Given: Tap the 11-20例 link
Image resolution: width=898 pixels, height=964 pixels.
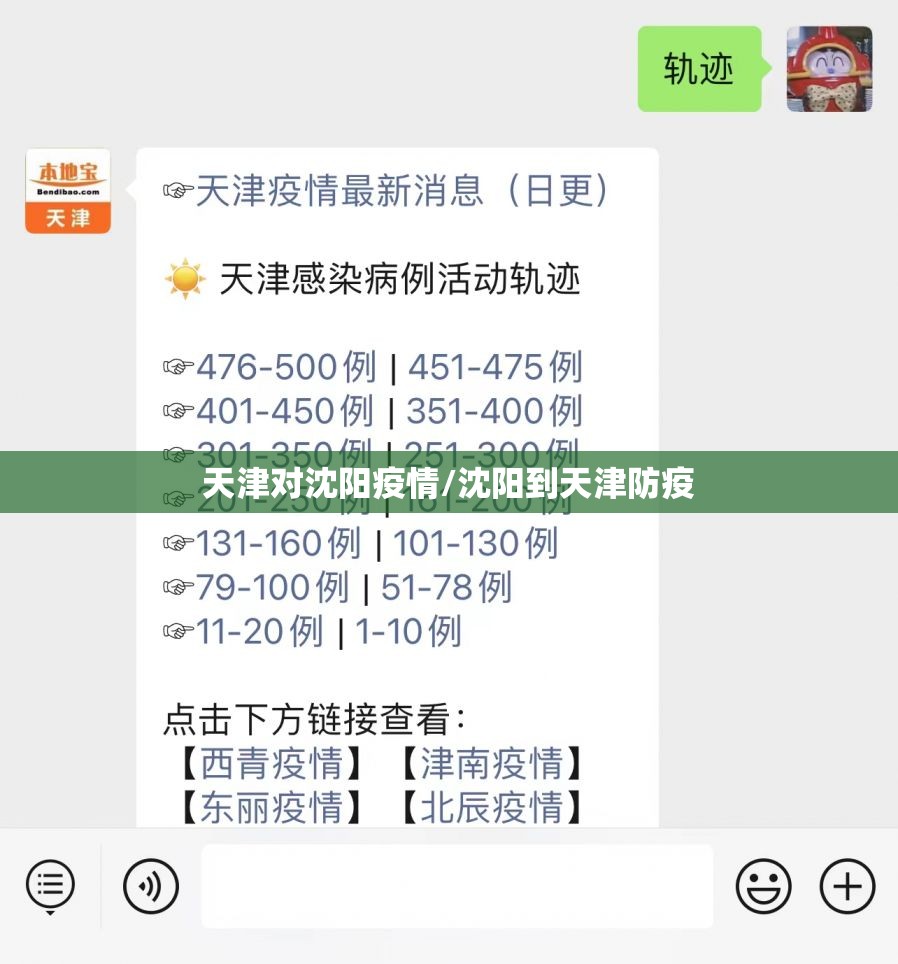Looking at the screenshot, I should (x=259, y=631).
